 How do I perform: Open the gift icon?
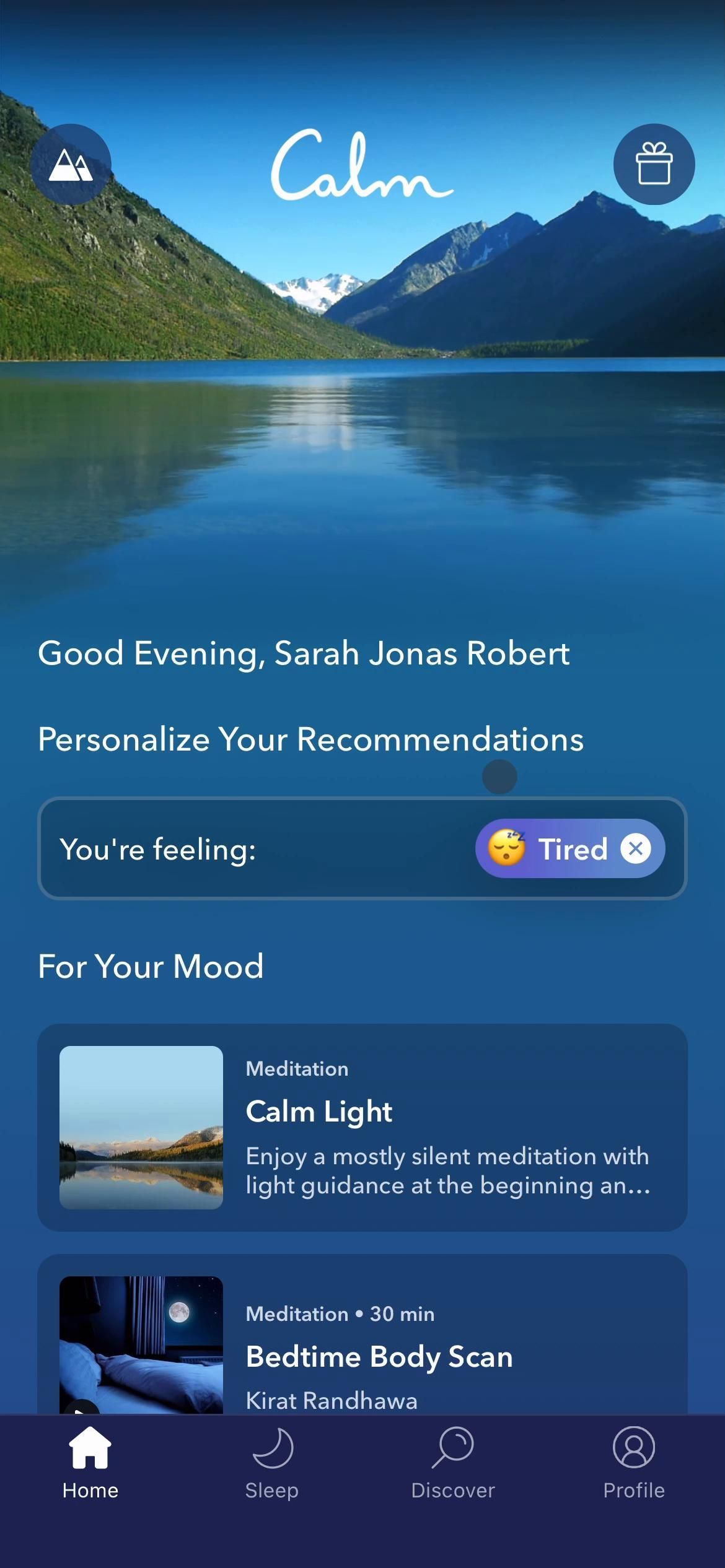pyautogui.click(x=654, y=164)
